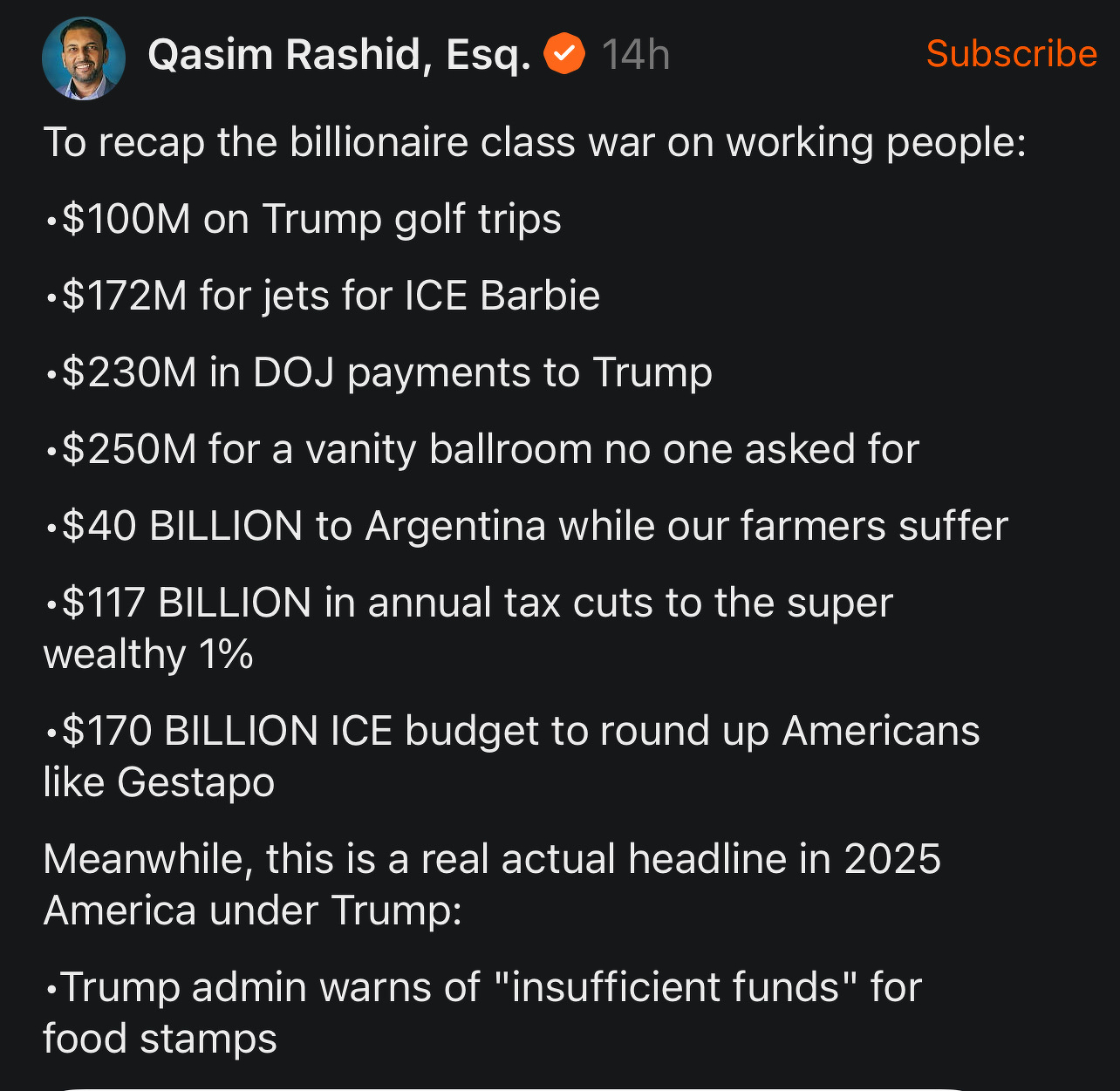The width and height of the screenshot is (1120, 1091).
Task: Open Qasim Rashid's profile picture
Action: (84, 58)
